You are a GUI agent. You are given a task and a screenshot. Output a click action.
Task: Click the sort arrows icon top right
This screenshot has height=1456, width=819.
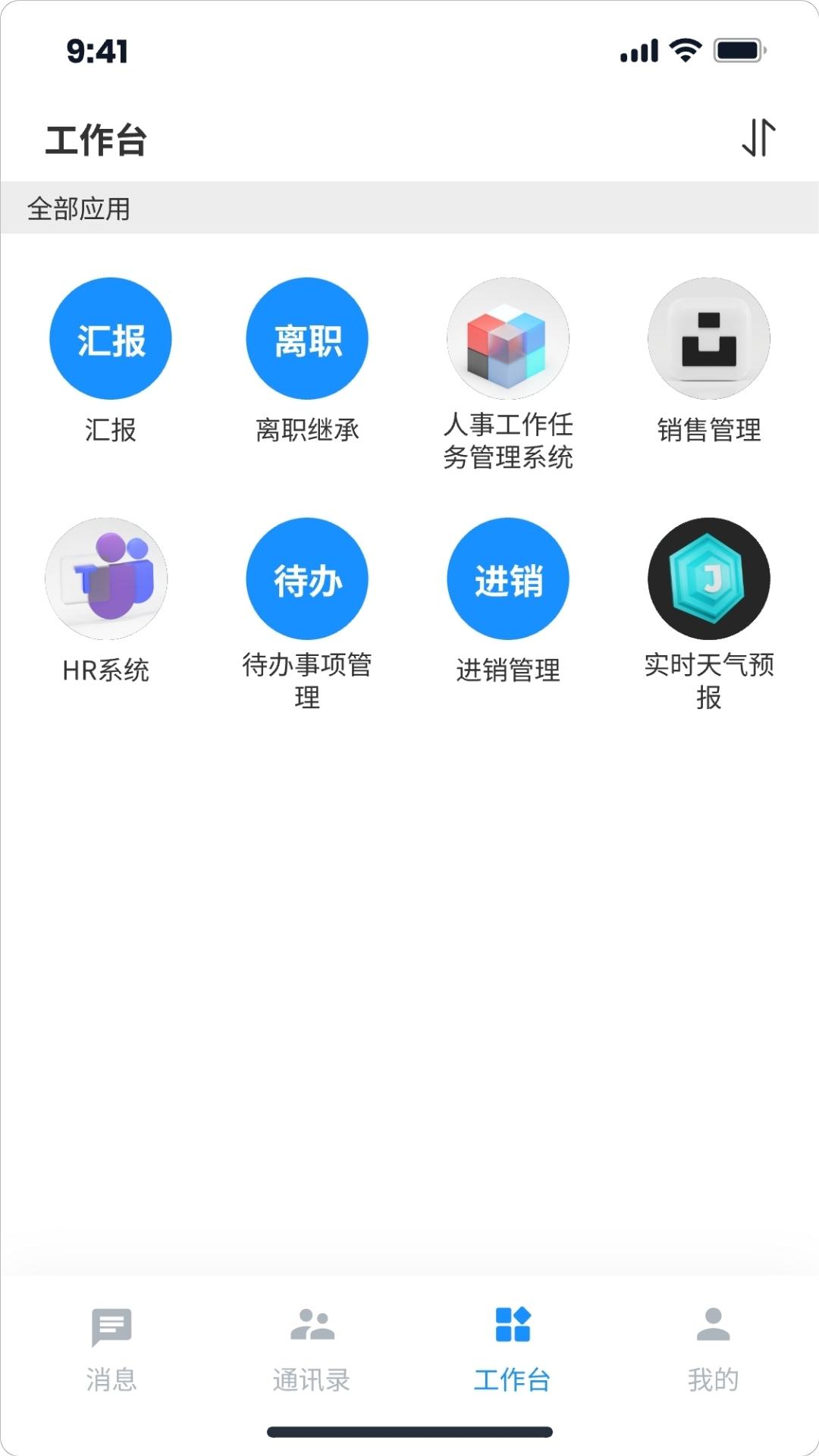(758, 137)
